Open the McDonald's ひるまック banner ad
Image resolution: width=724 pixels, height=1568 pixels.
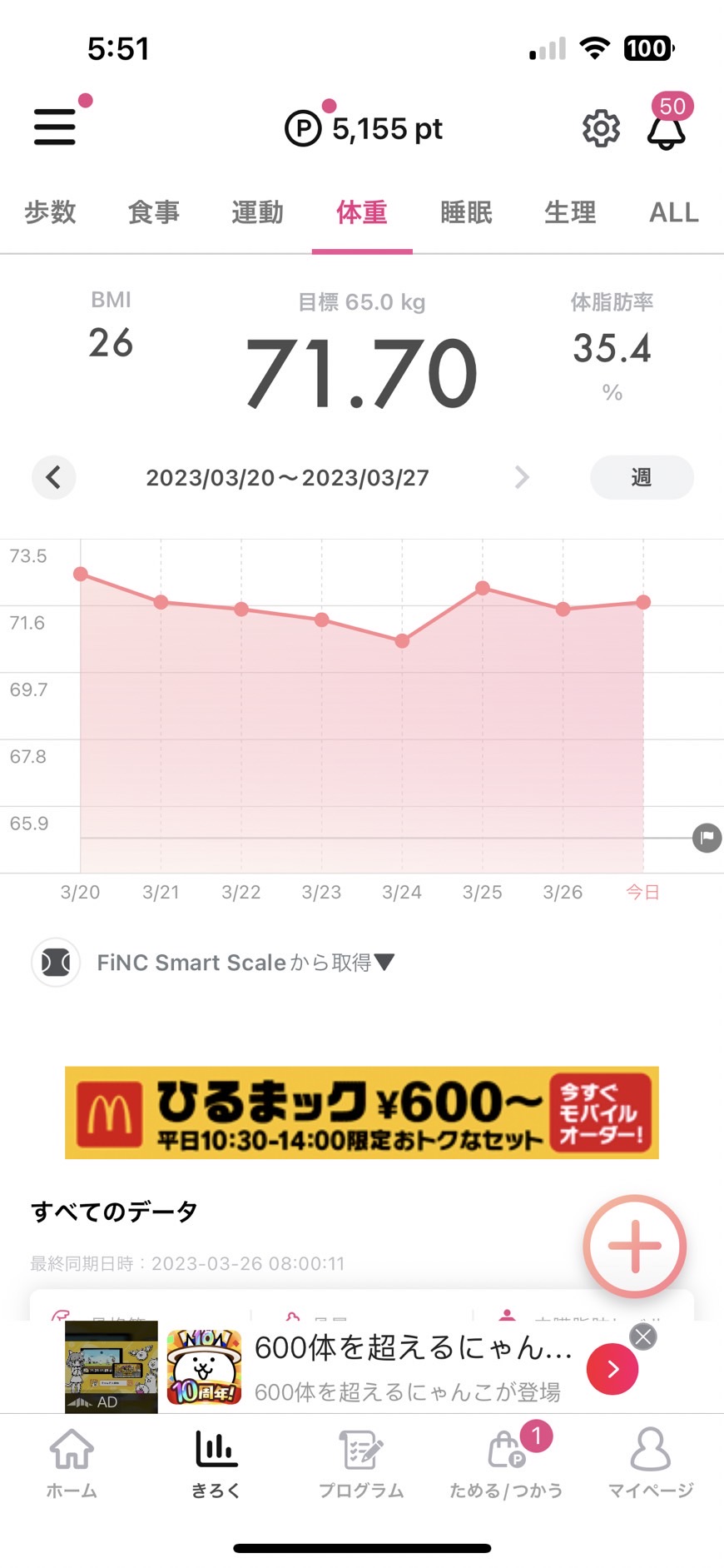pos(362,1113)
